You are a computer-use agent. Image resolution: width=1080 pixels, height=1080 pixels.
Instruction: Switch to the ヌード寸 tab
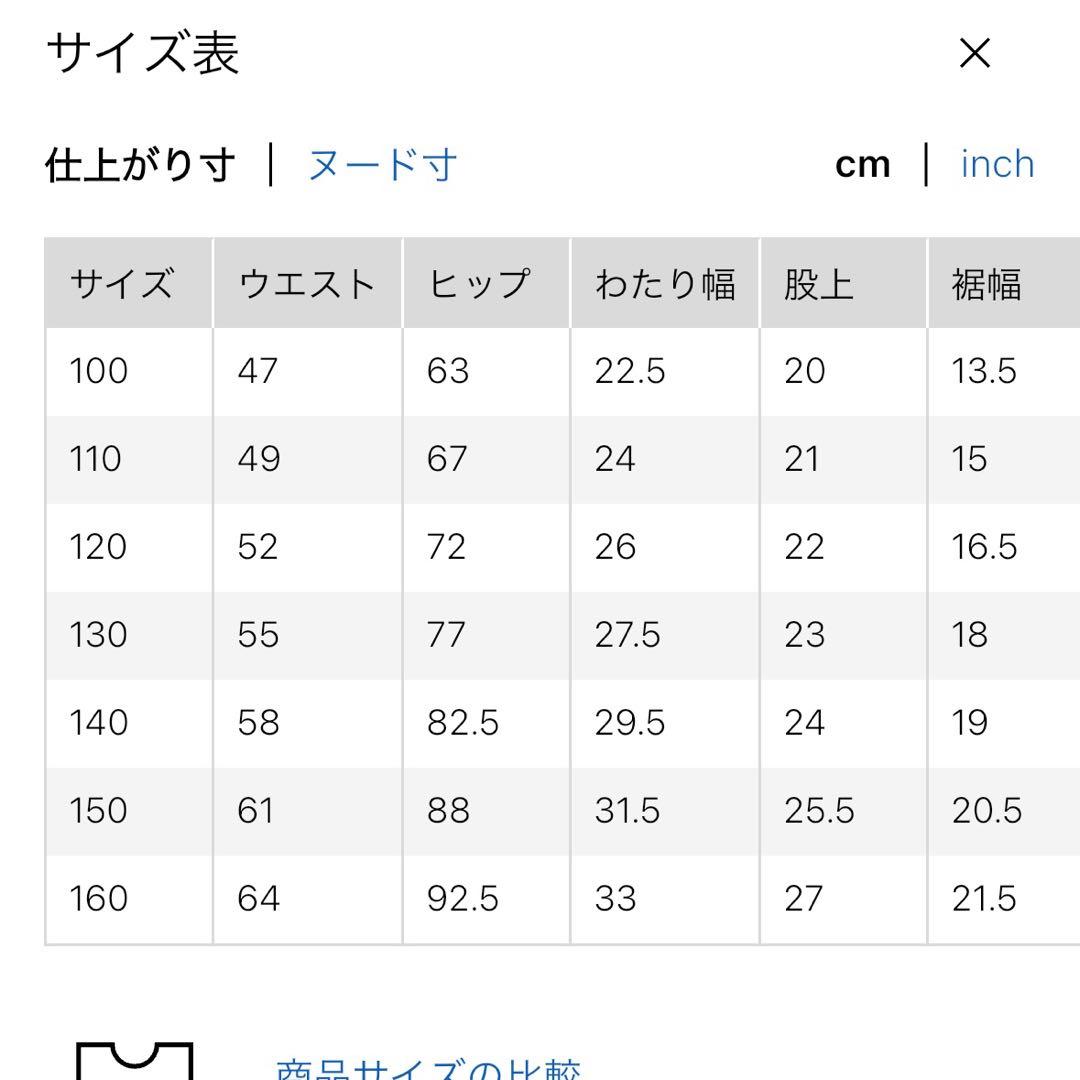[382, 165]
